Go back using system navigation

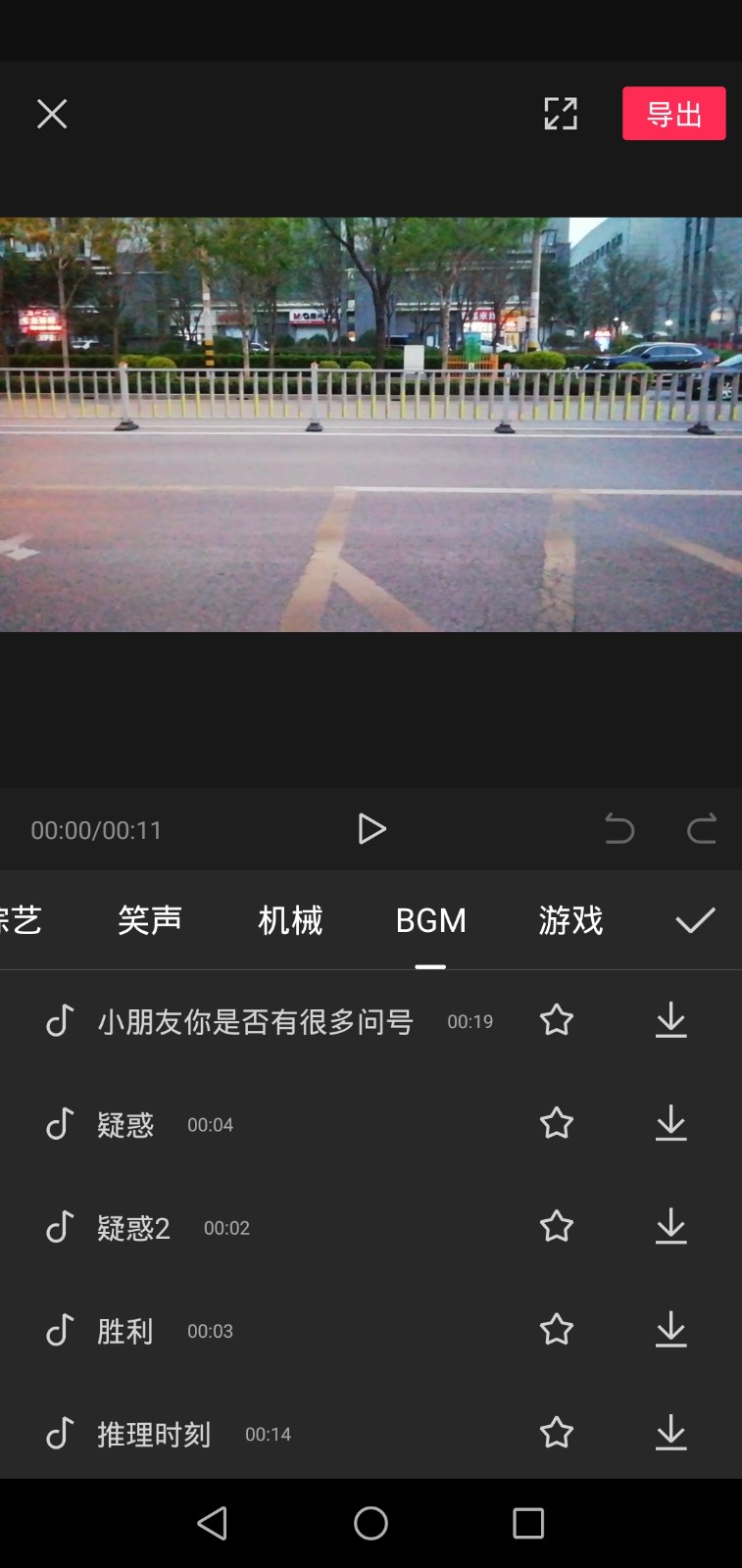tap(213, 1523)
